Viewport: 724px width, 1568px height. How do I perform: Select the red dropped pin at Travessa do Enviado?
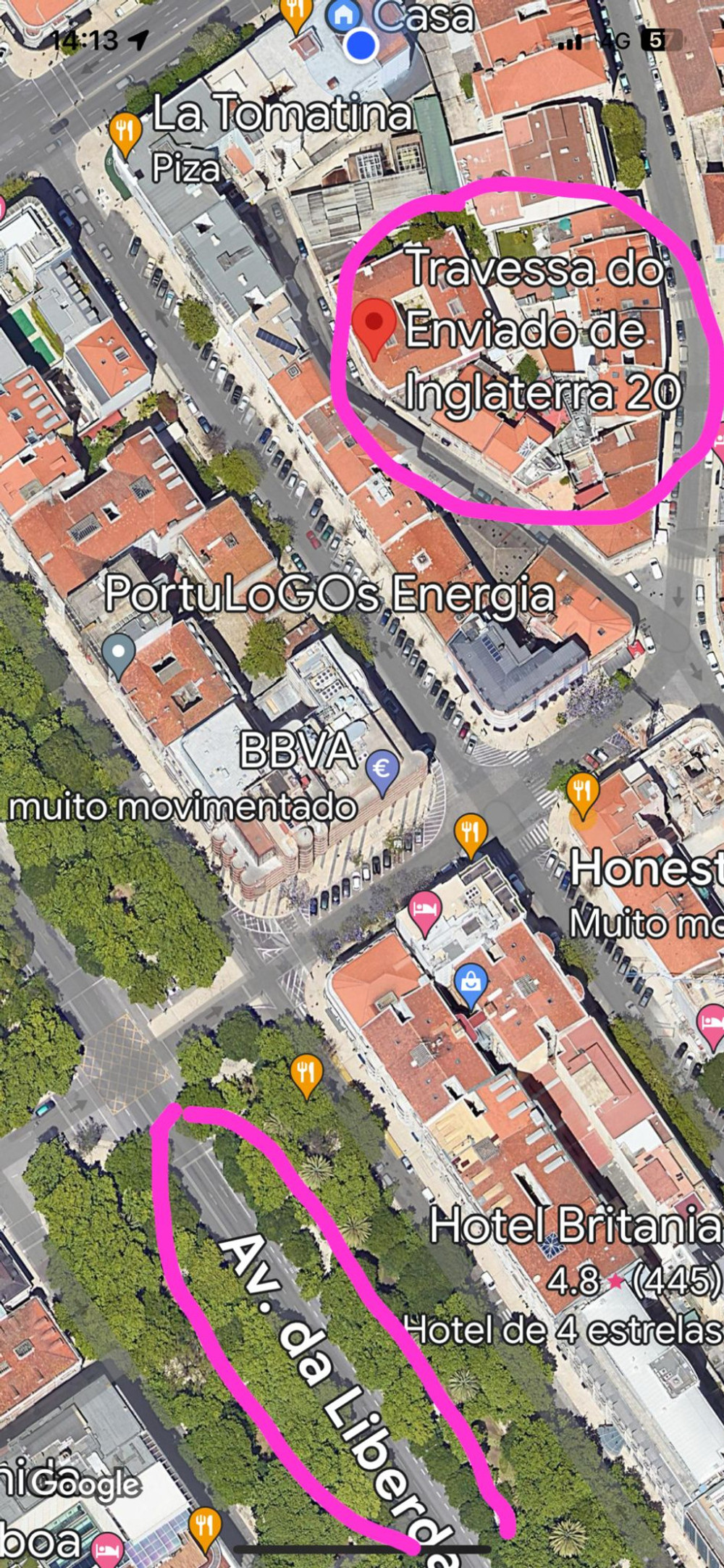374,325
